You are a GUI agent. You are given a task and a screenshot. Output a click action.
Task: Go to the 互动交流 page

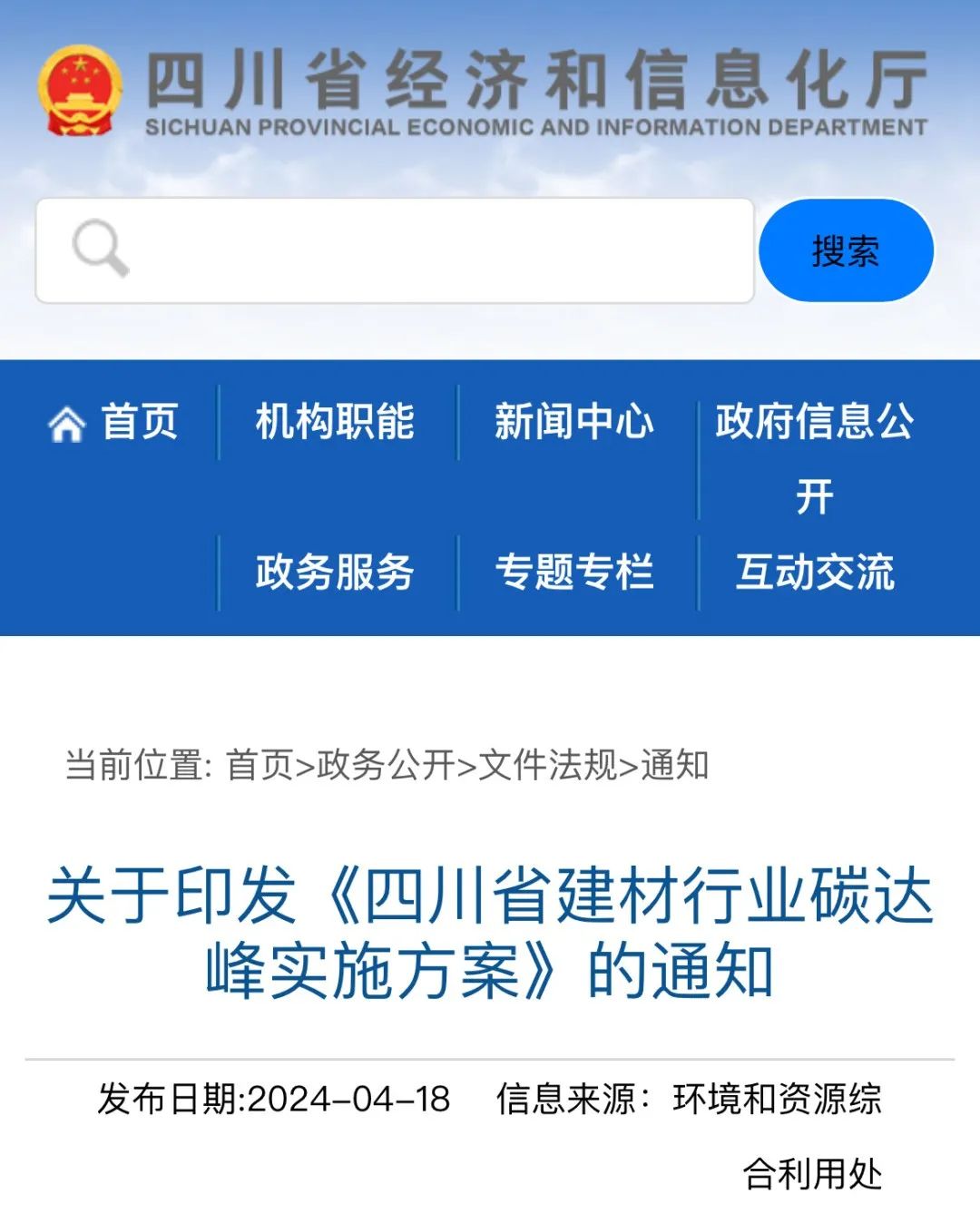point(814,572)
